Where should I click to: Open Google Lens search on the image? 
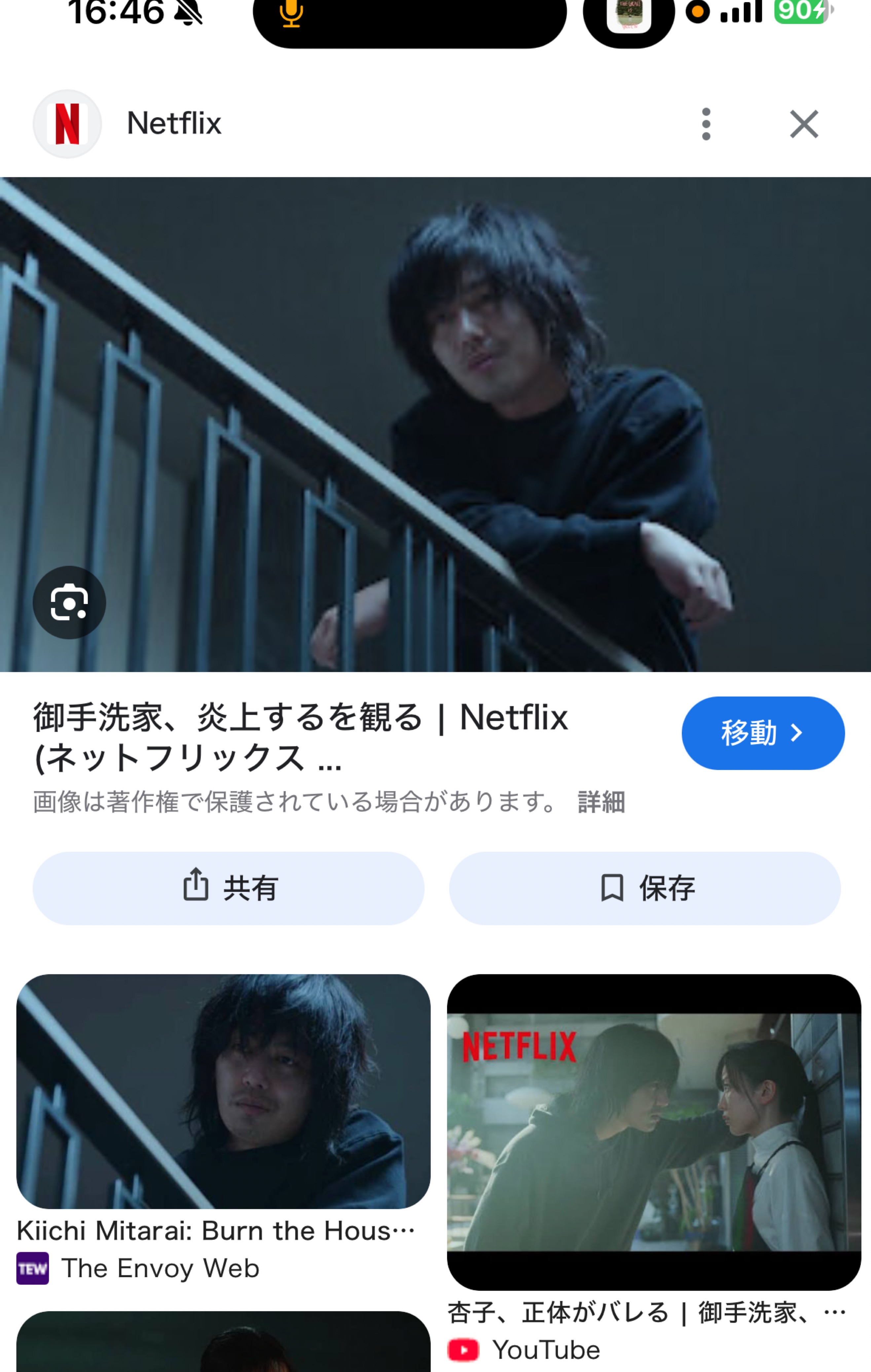pos(69,603)
